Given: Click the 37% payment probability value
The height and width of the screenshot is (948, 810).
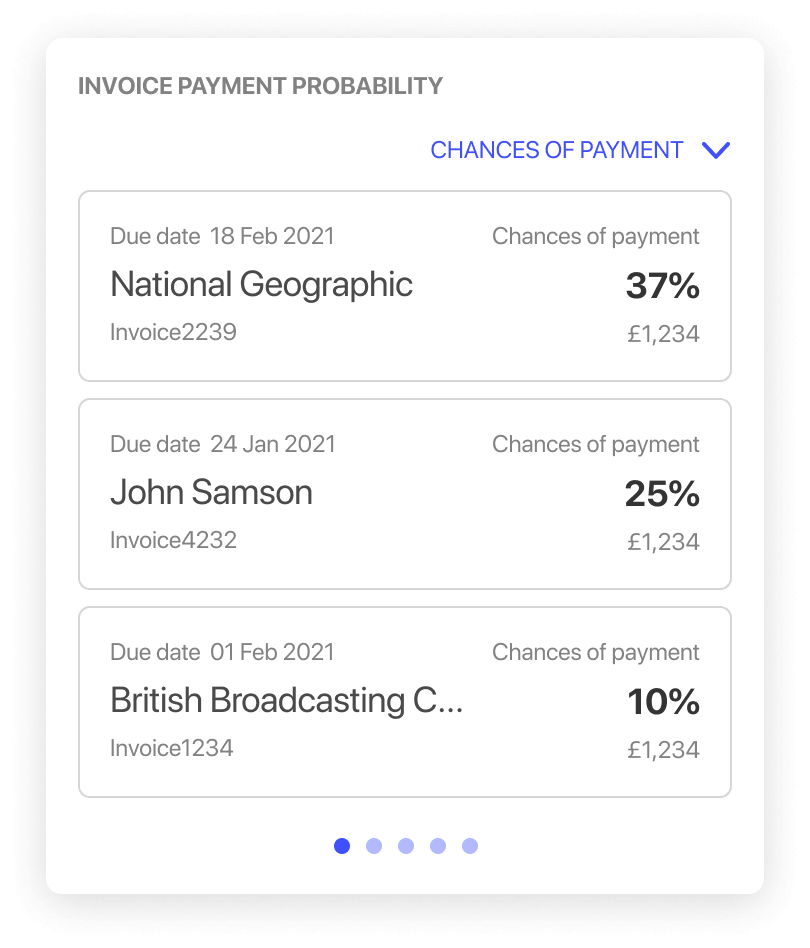Looking at the screenshot, I should 664,285.
